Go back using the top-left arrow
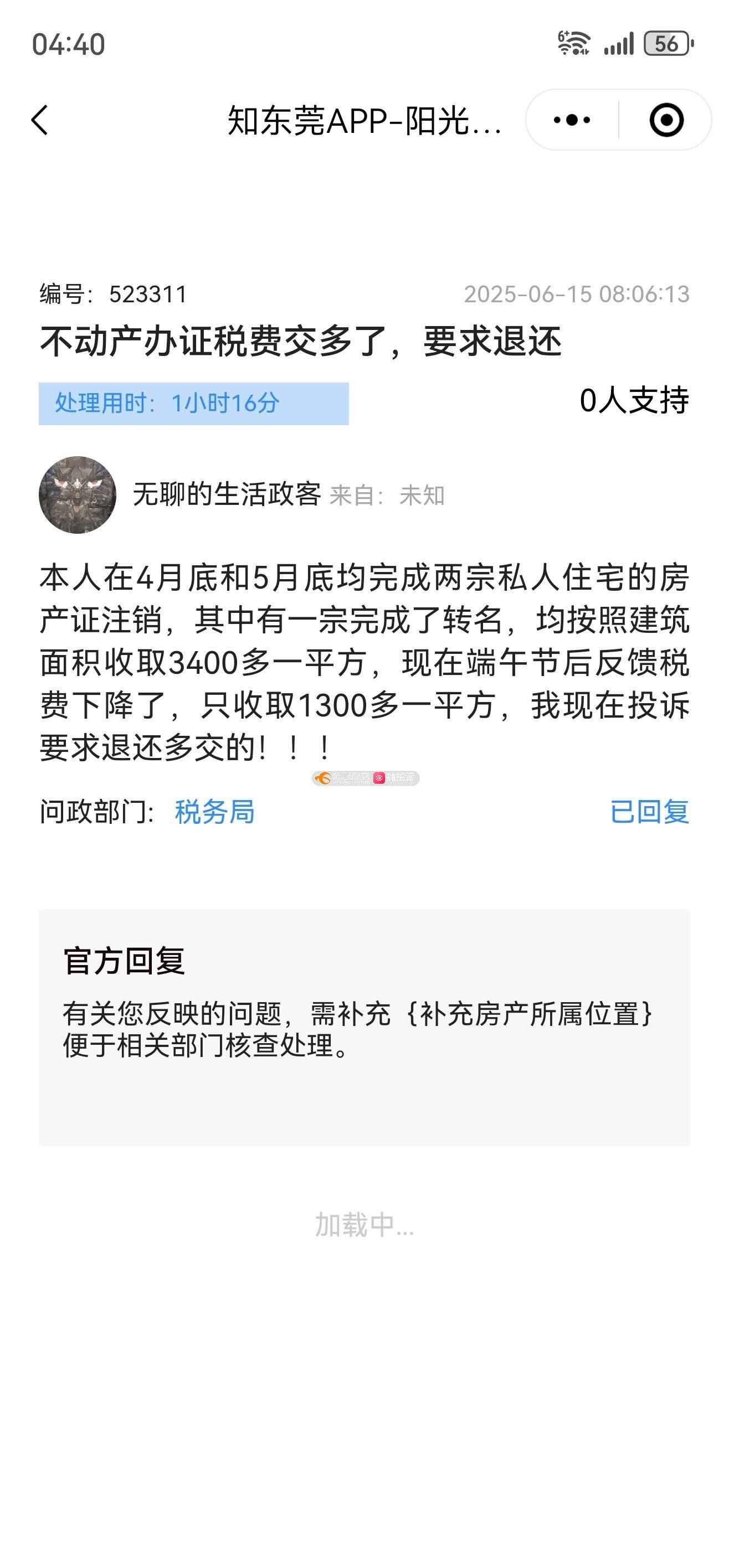The height and width of the screenshot is (1568, 729). click(x=40, y=120)
